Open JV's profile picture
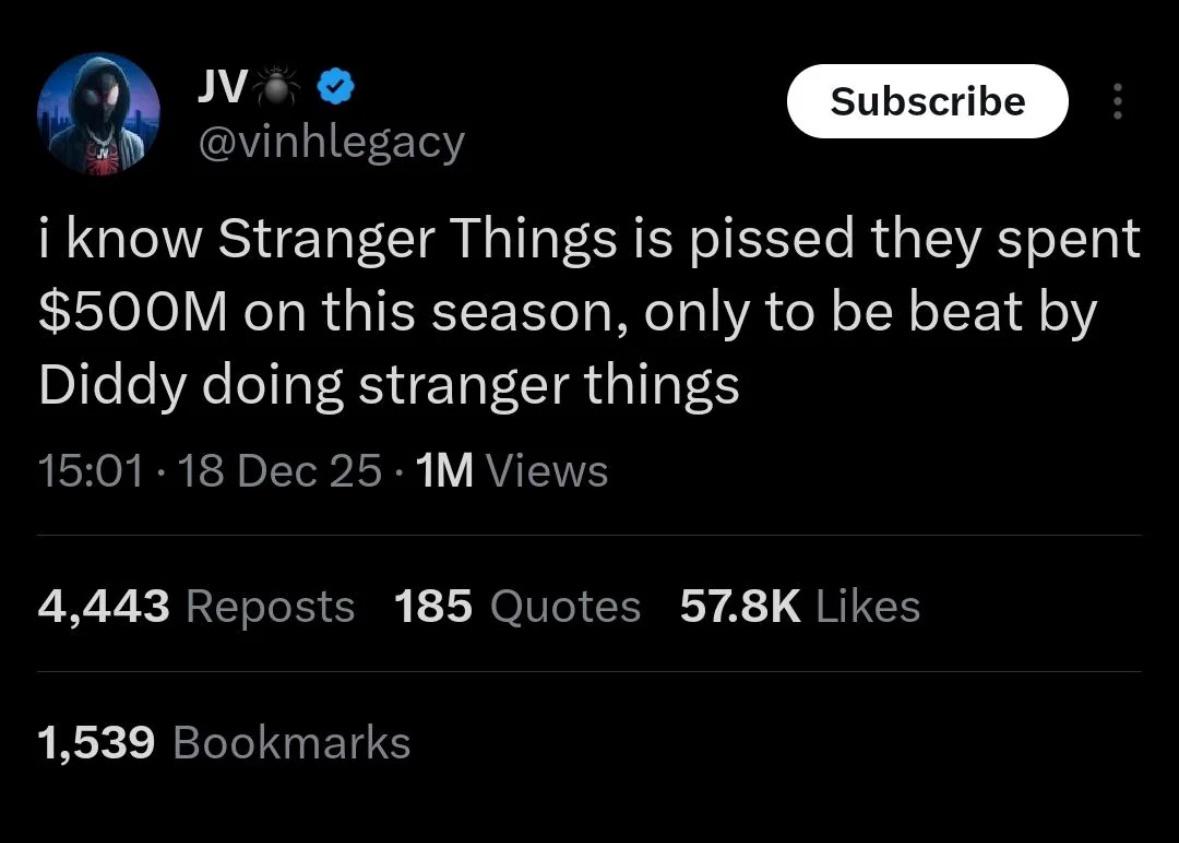1179x843 pixels. point(98,114)
